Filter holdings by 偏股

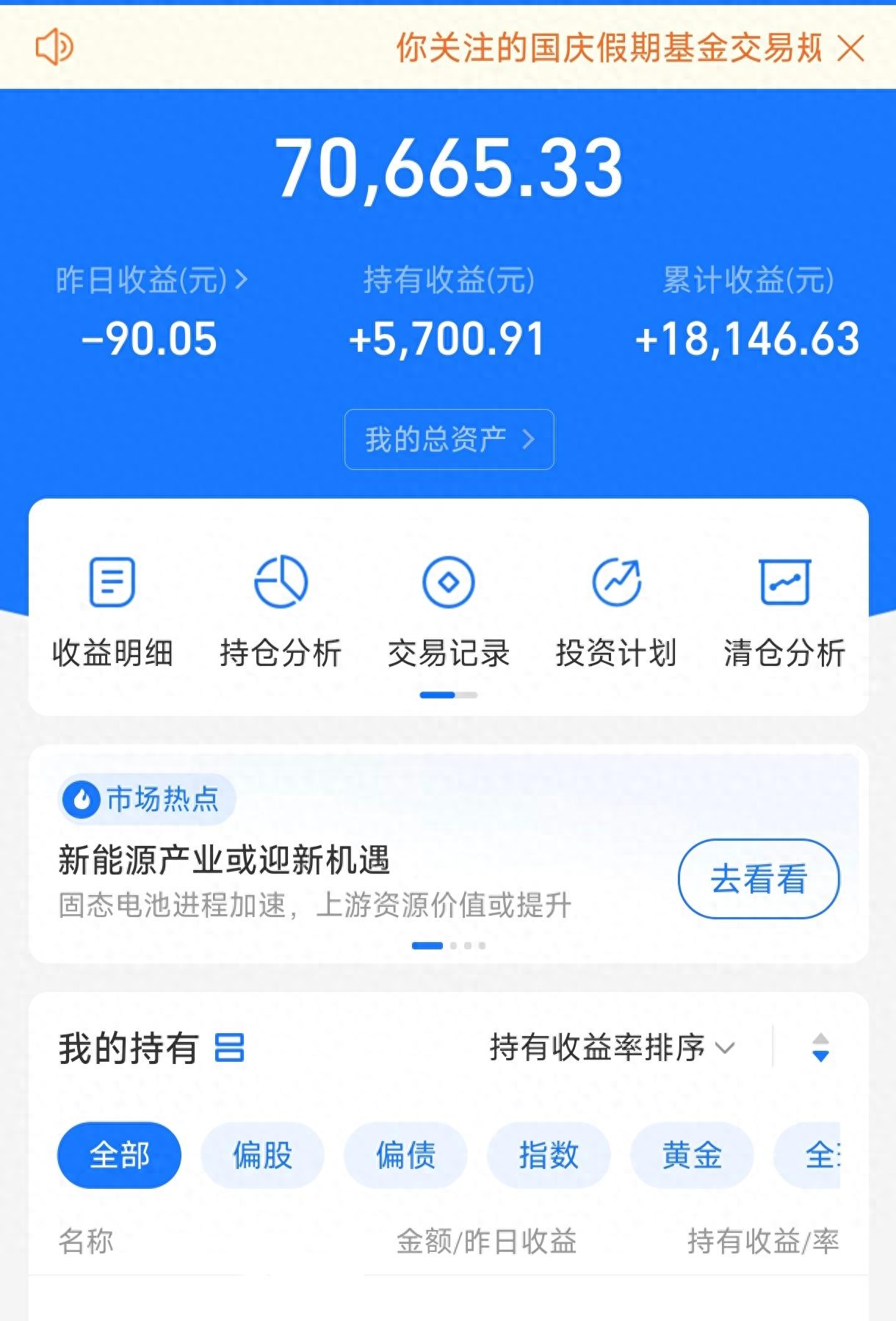262,1155
